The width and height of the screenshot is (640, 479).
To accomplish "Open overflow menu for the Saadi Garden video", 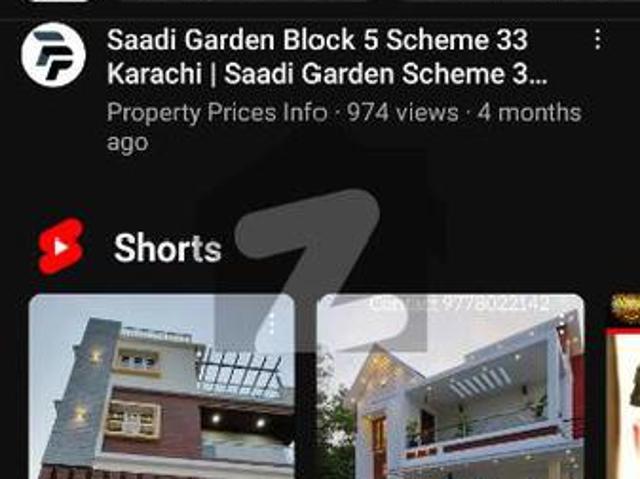I will tap(597, 40).
